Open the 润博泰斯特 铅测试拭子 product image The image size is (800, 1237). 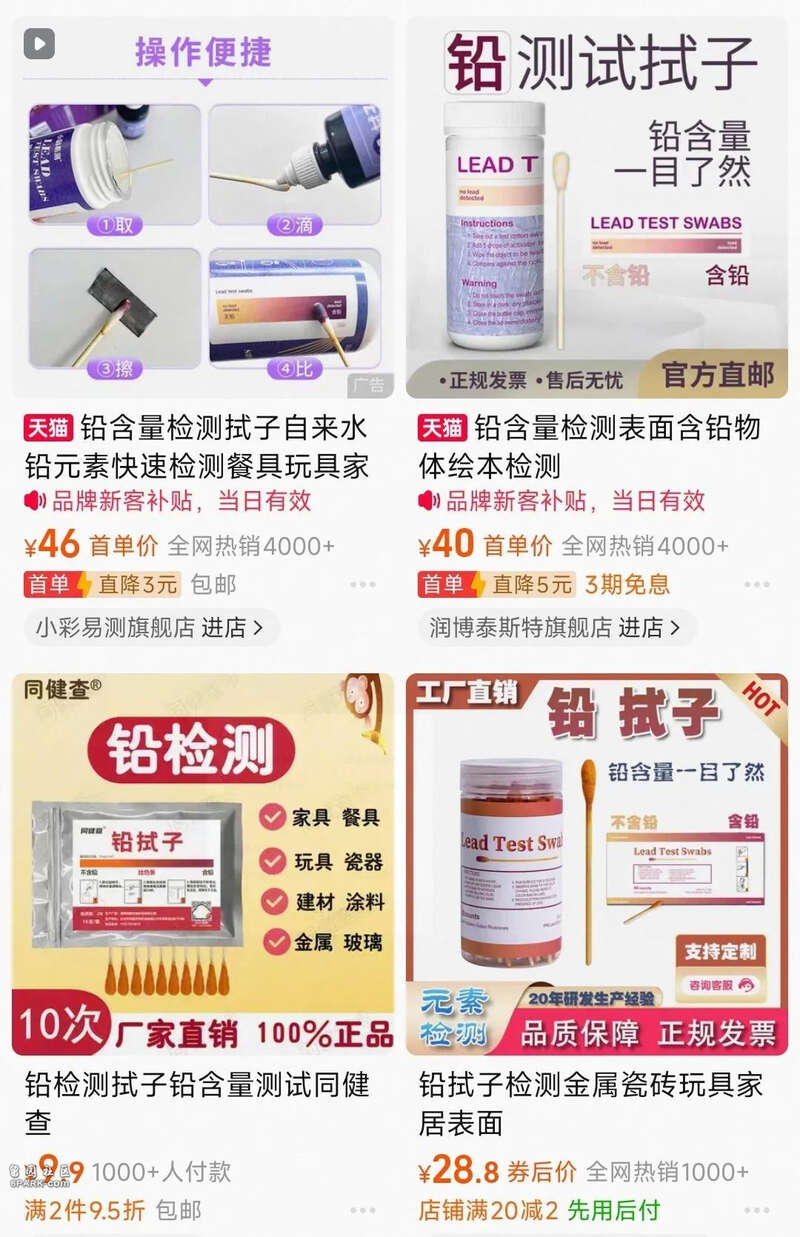click(596, 205)
